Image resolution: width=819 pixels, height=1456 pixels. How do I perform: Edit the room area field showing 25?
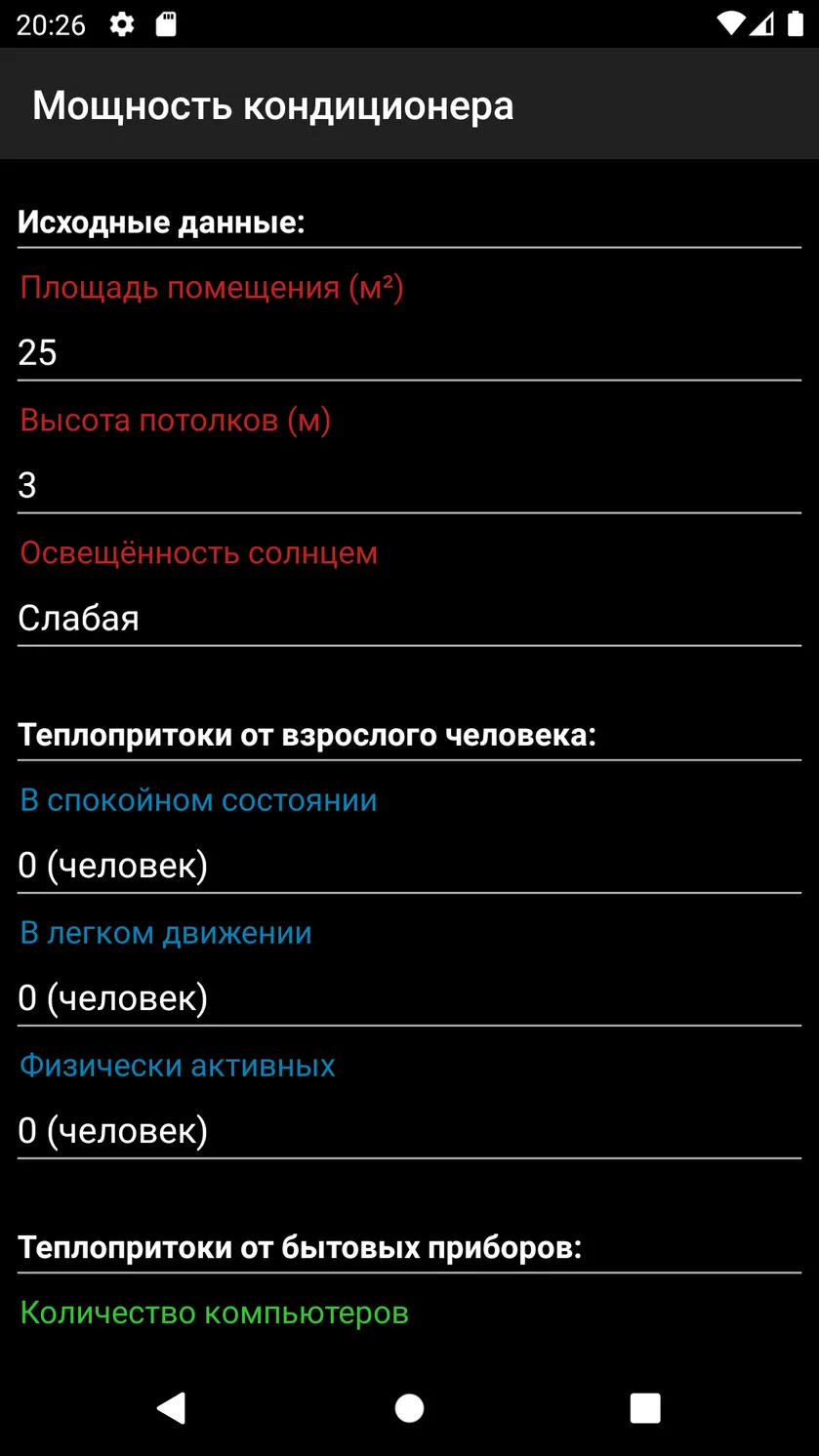coord(409,351)
